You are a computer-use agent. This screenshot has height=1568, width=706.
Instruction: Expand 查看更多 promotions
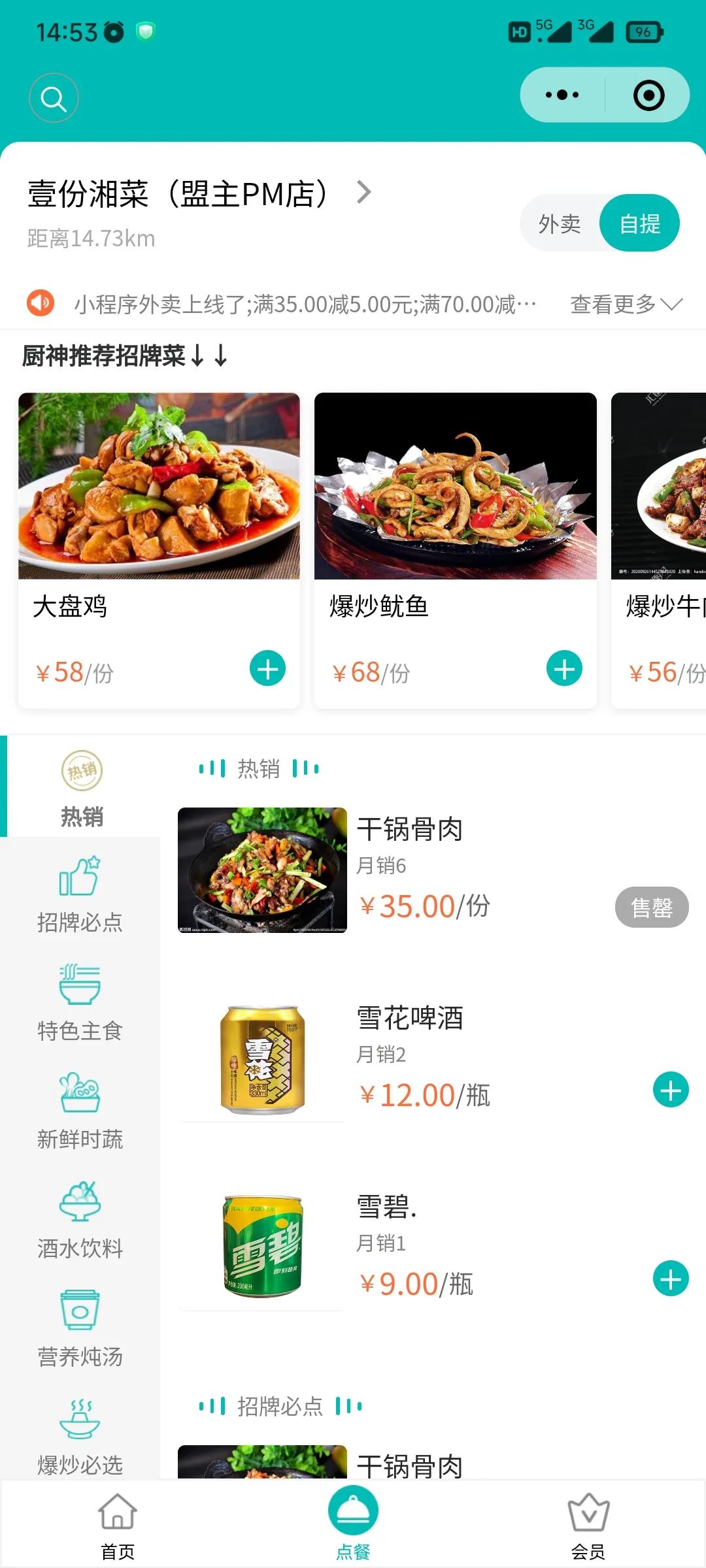626,304
